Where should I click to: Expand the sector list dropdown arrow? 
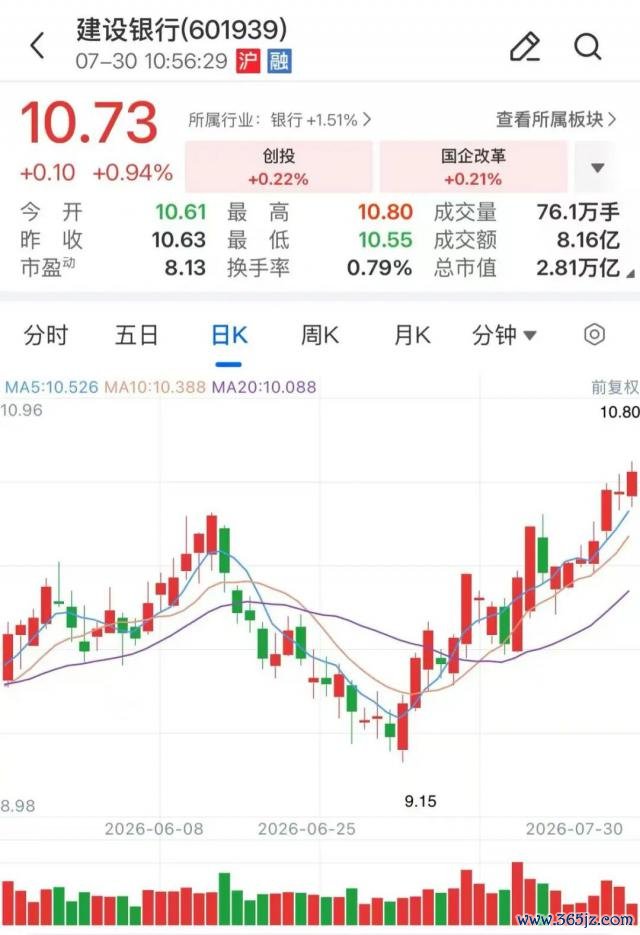[597, 168]
